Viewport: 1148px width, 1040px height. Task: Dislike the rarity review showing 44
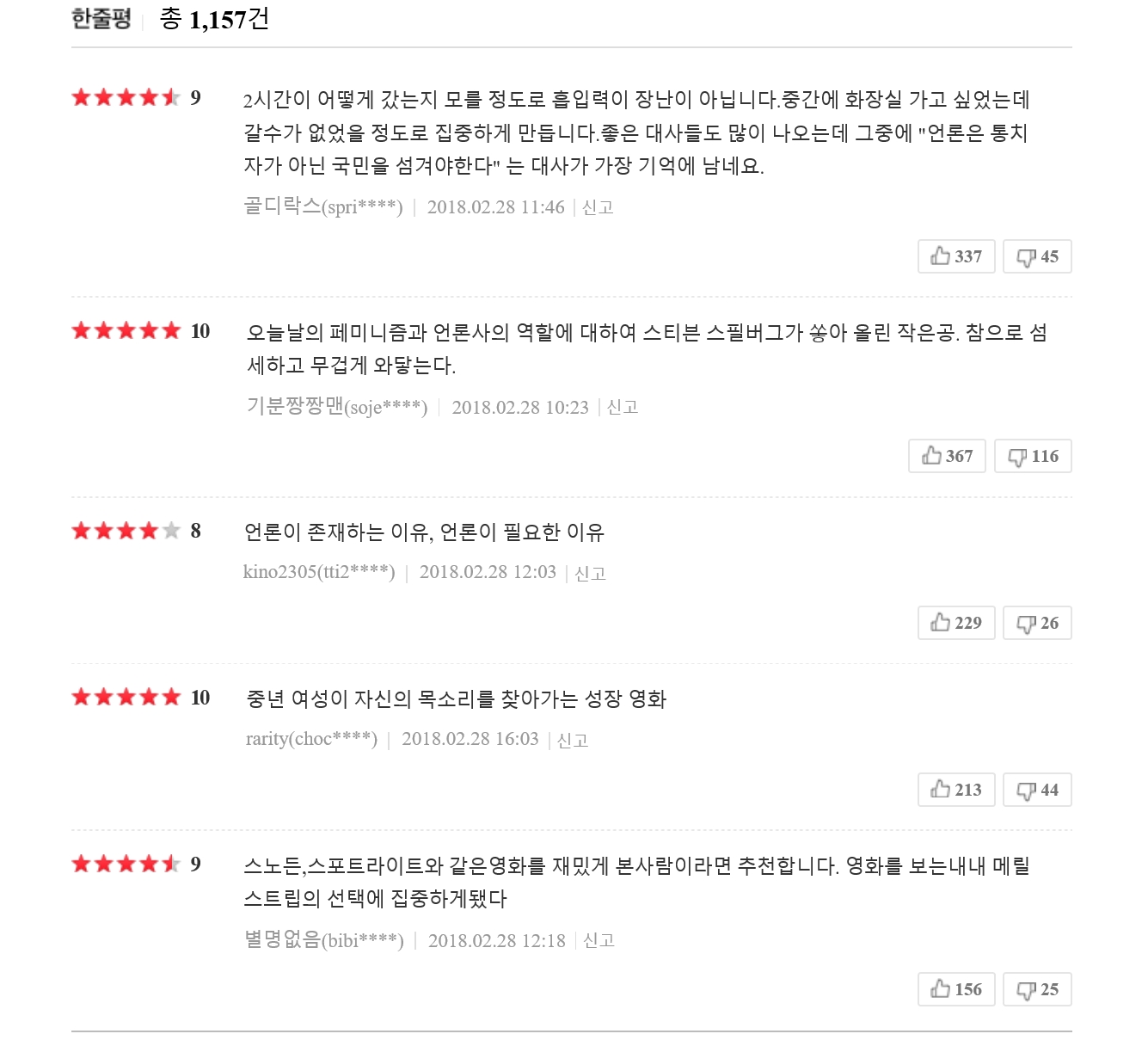click(x=1037, y=790)
